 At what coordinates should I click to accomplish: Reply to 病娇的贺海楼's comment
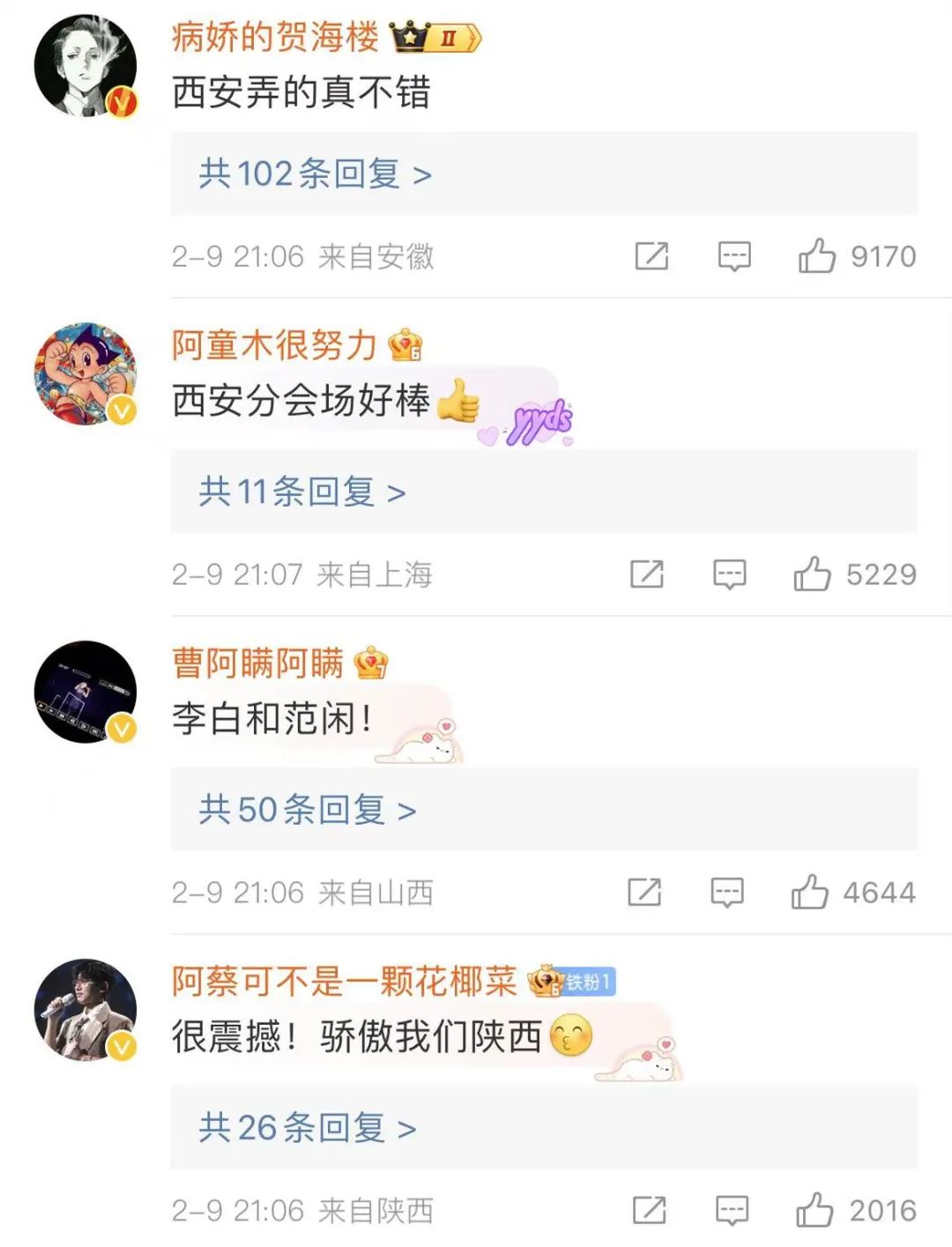[x=733, y=256]
